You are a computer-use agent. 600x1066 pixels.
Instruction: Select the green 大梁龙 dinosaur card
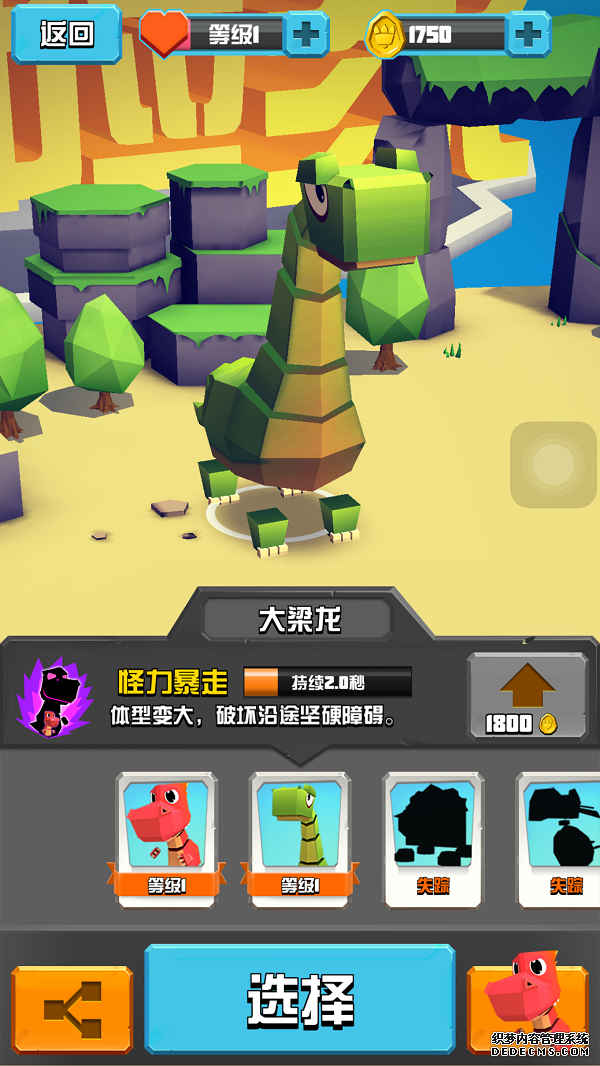[299, 838]
